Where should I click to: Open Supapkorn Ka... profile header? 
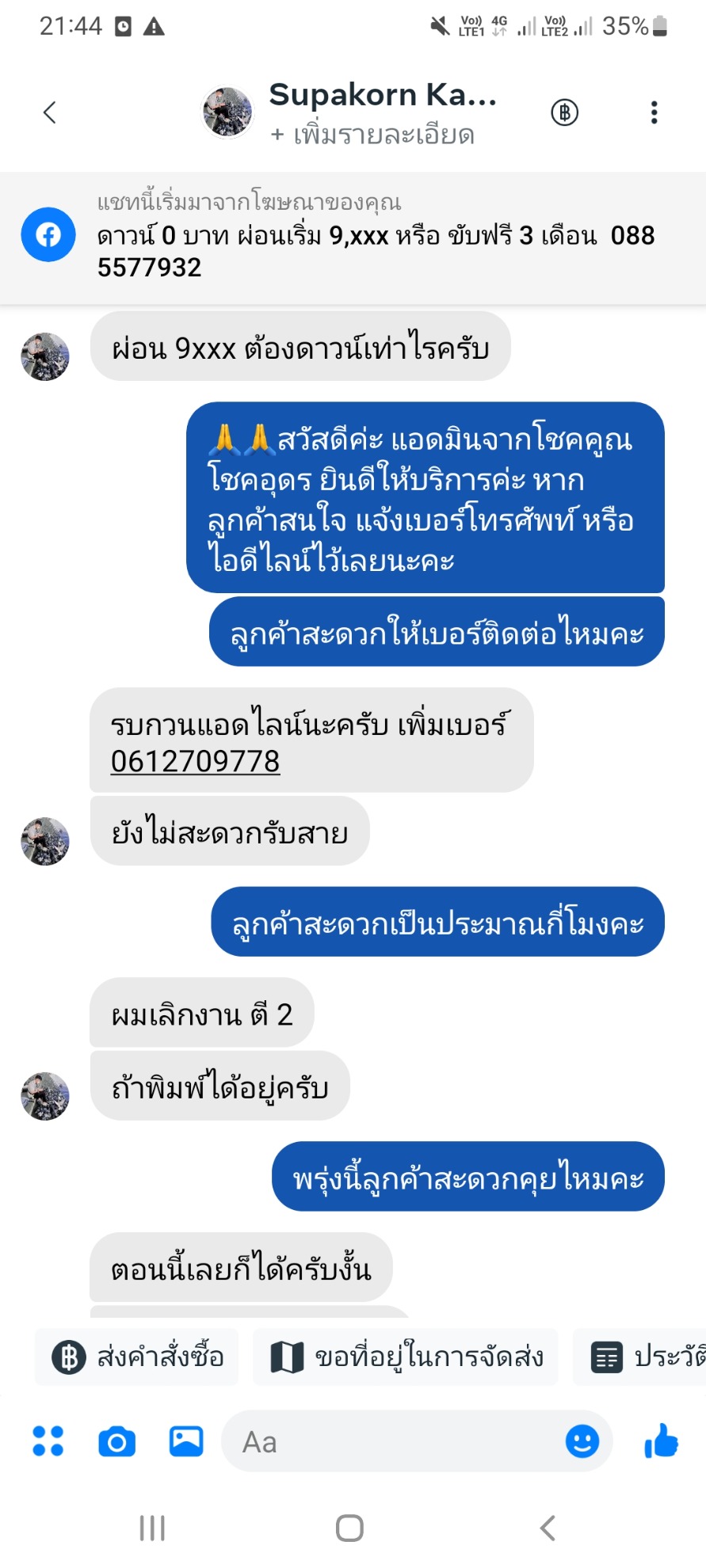pyautogui.click(x=349, y=113)
